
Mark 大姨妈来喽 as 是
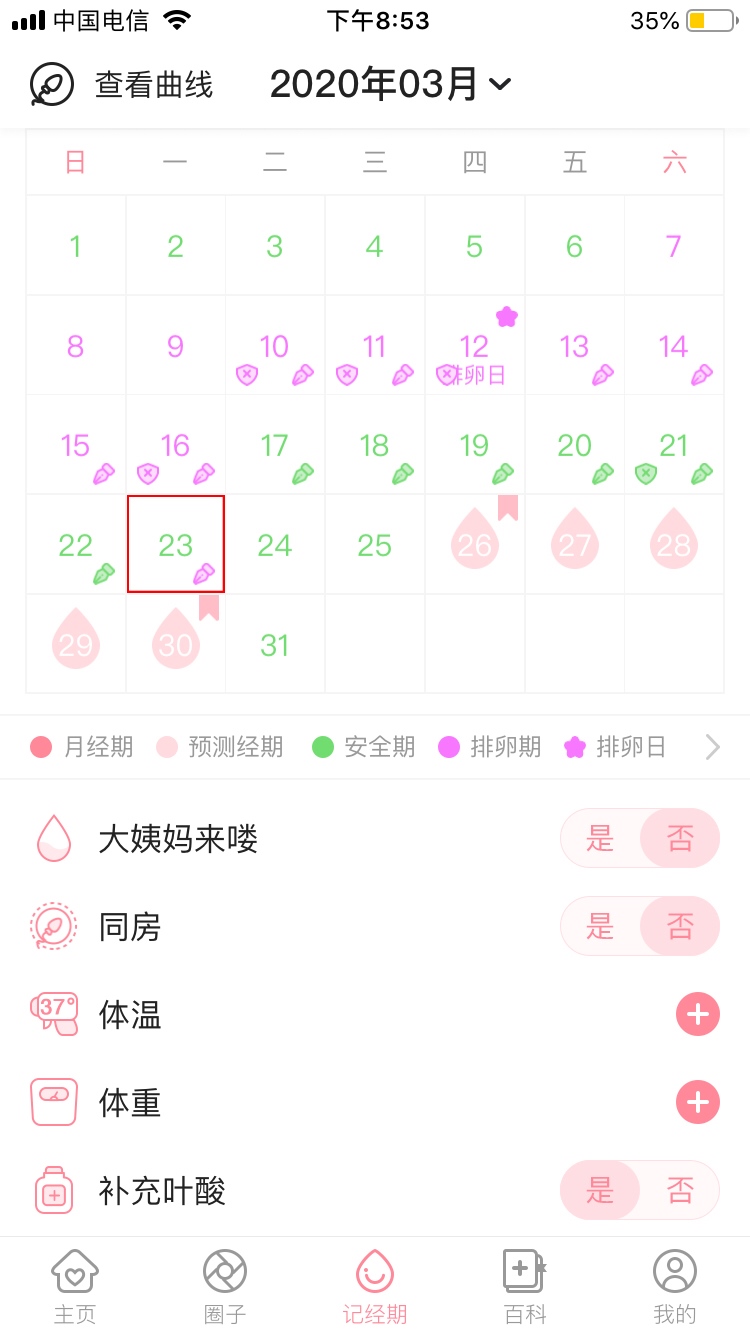600,838
